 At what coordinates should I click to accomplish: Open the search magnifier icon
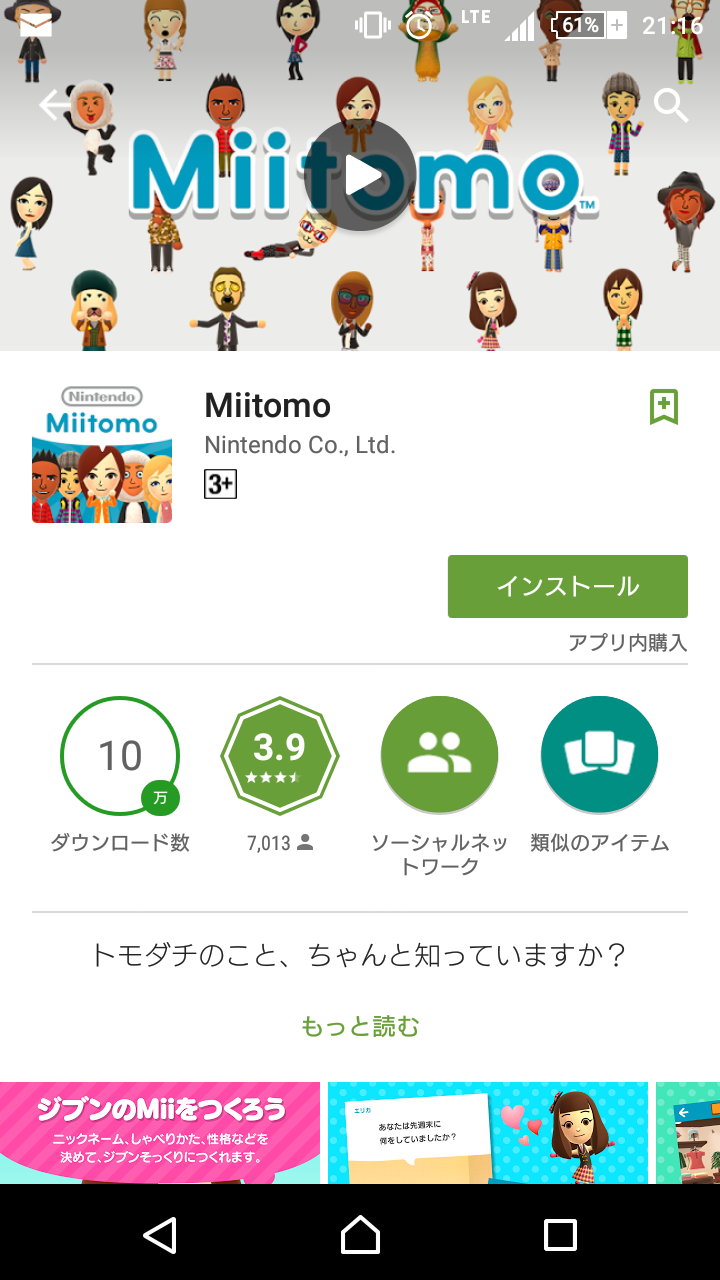pyautogui.click(x=671, y=105)
